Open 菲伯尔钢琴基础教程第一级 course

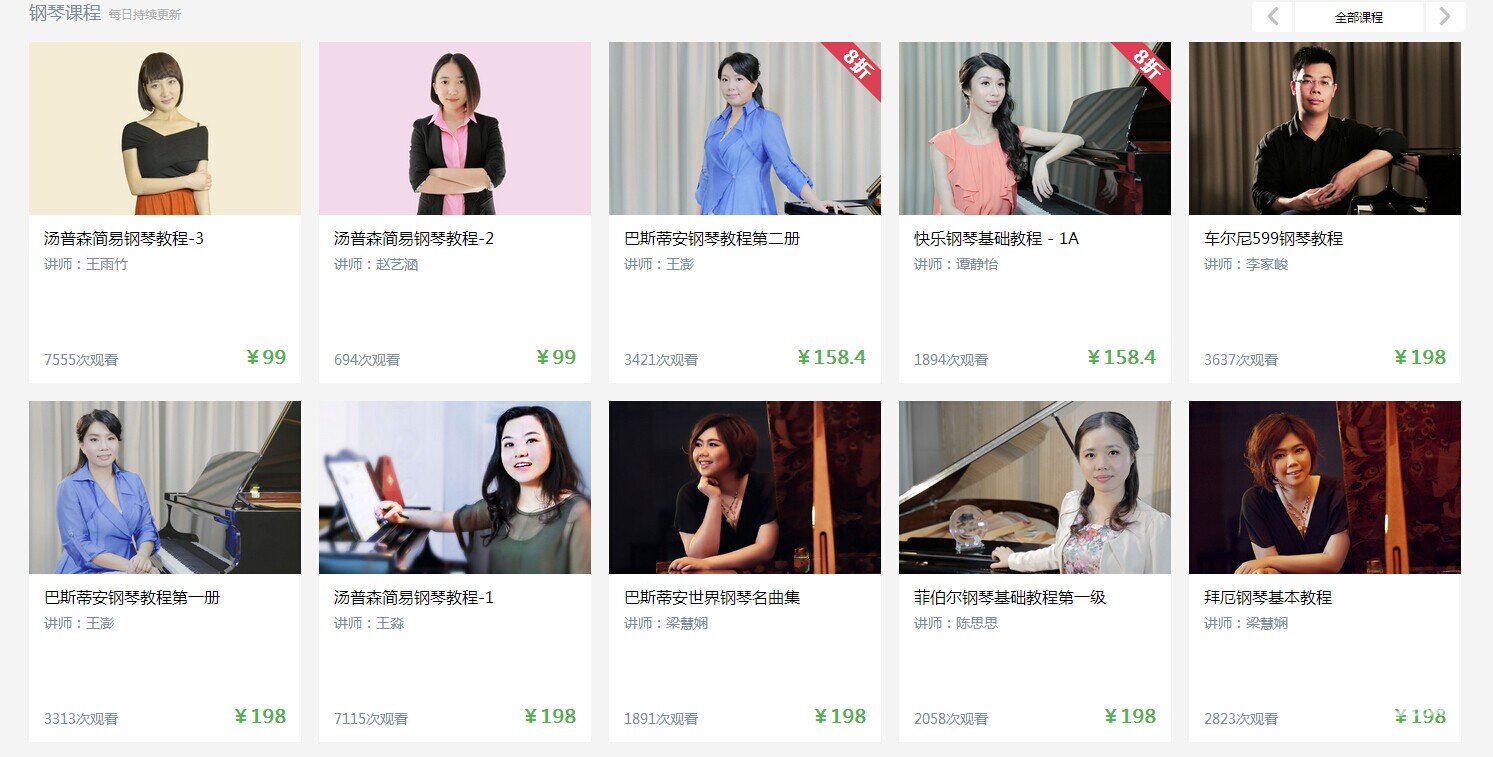(1009, 598)
